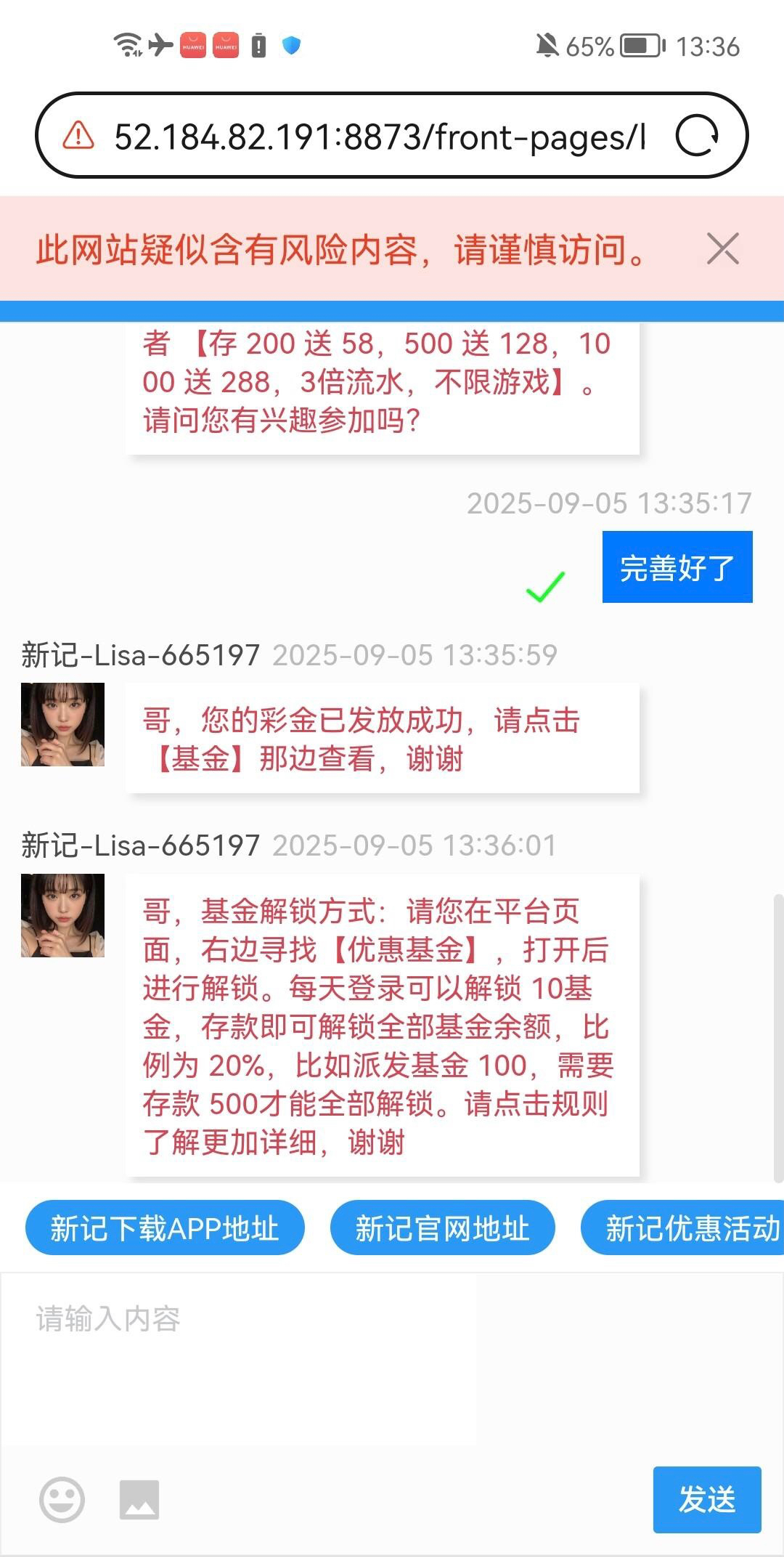Select the 新记官网地址 chip
Image resolution: width=784 pixels, height=1558 pixels.
tap(442, 1228)
